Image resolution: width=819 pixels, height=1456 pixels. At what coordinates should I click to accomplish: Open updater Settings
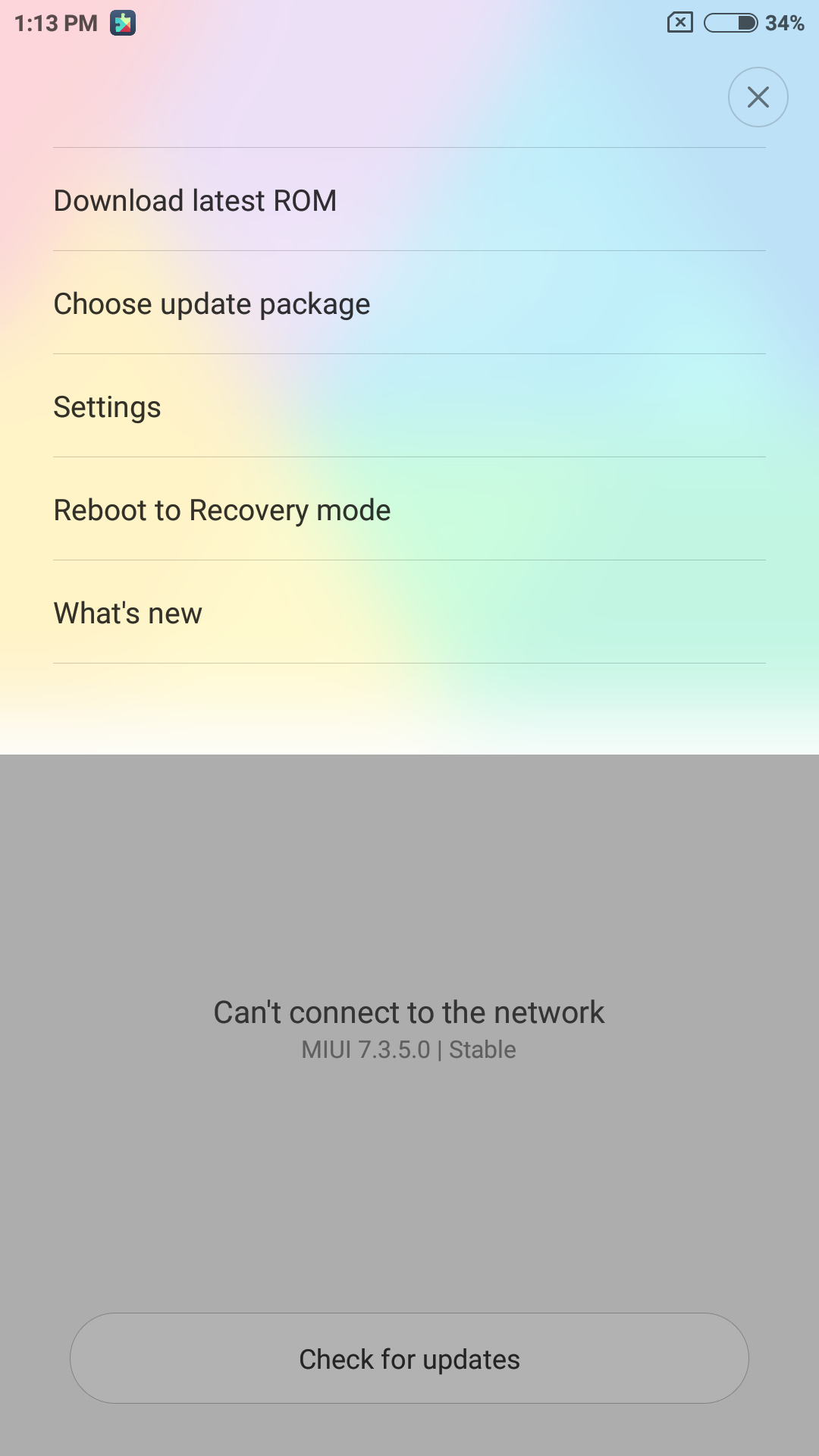[x=409, y=406]
